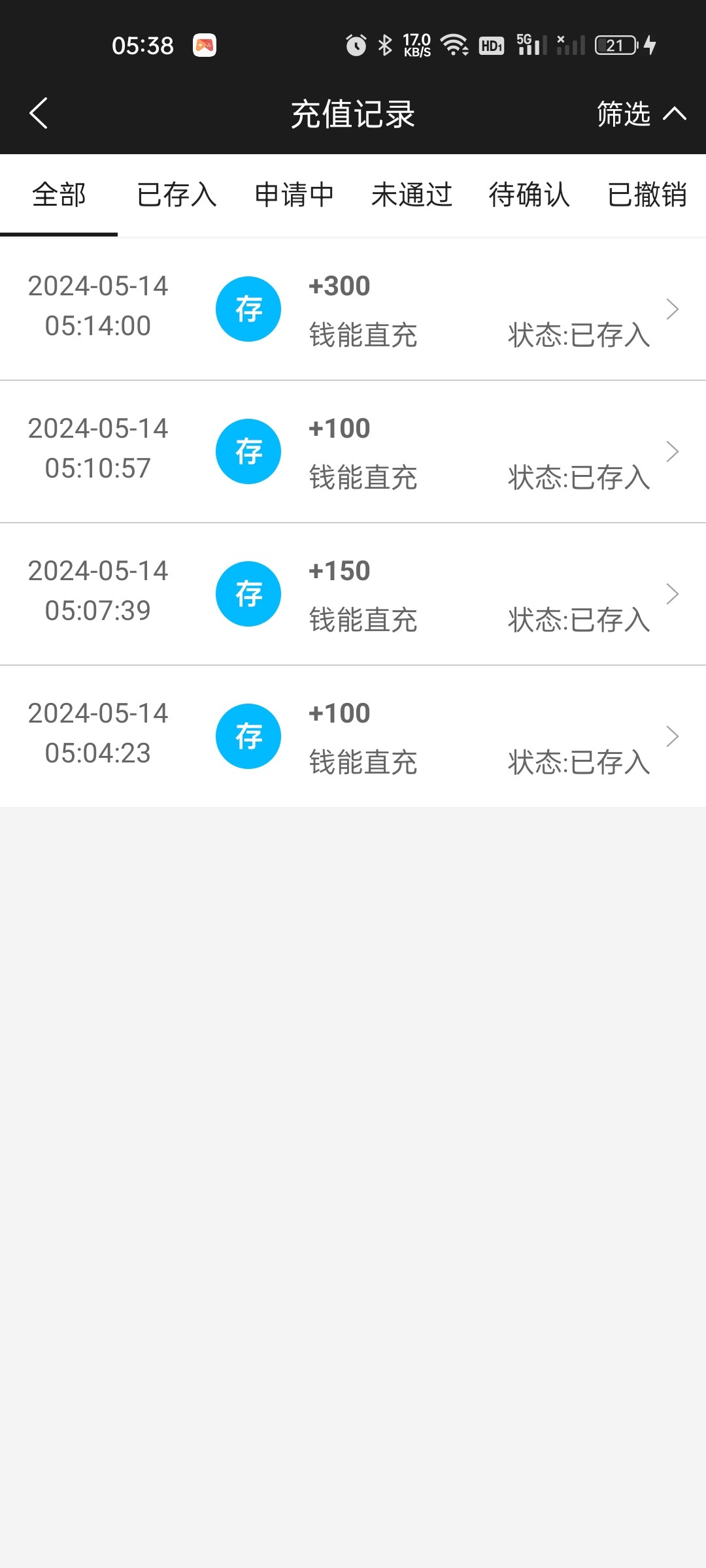Switch to the 申请中 tab
Image resolution: width=706 pixels, height=1568 pixels.
(x=294, y=195)
